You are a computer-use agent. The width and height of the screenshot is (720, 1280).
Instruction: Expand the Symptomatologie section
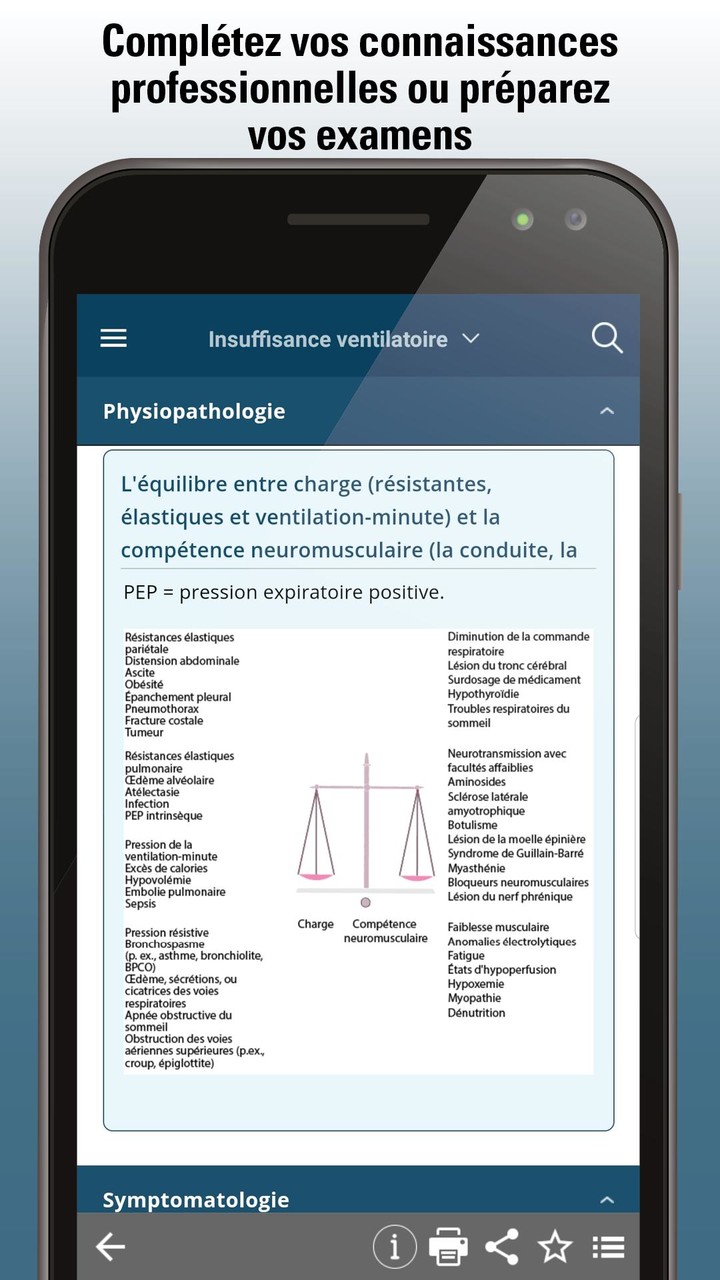[x=606, y=1198]
